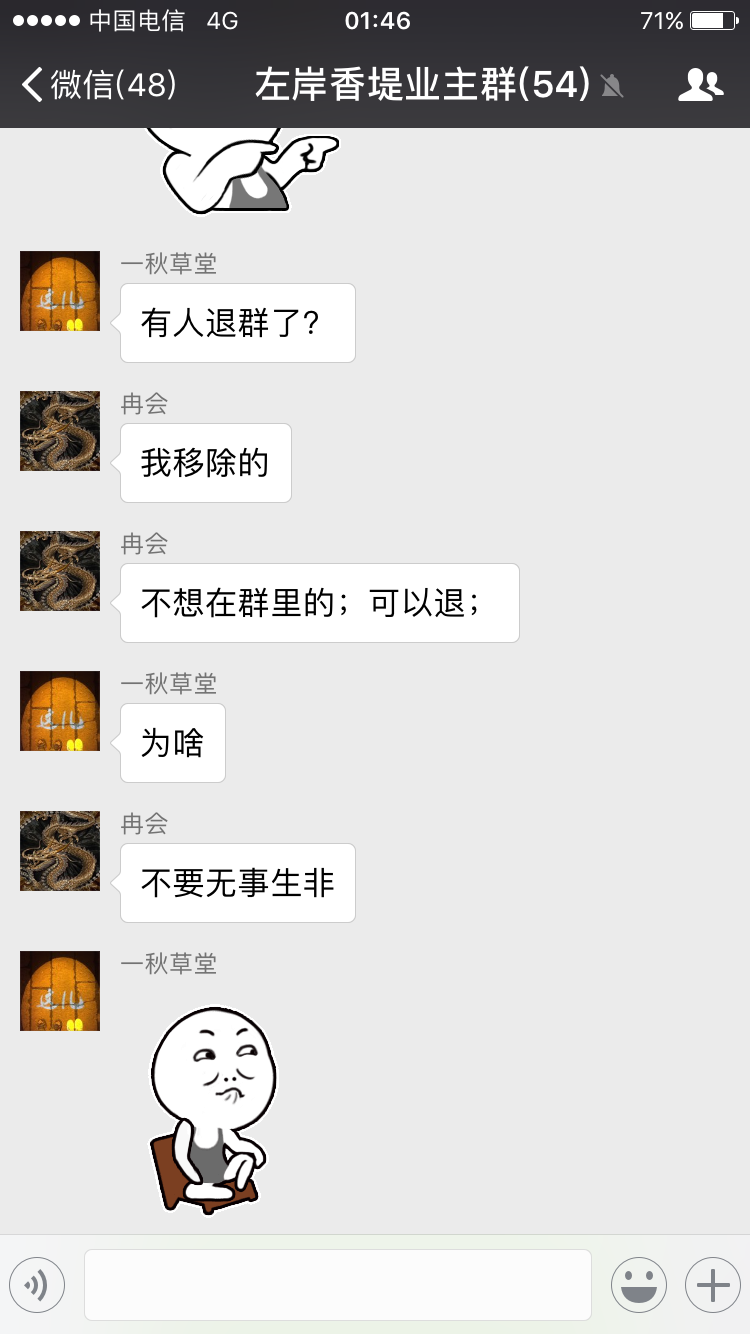Open the plus attachments menu
The width and height of the screenshot is (750, 1334).
[712, 1285]
